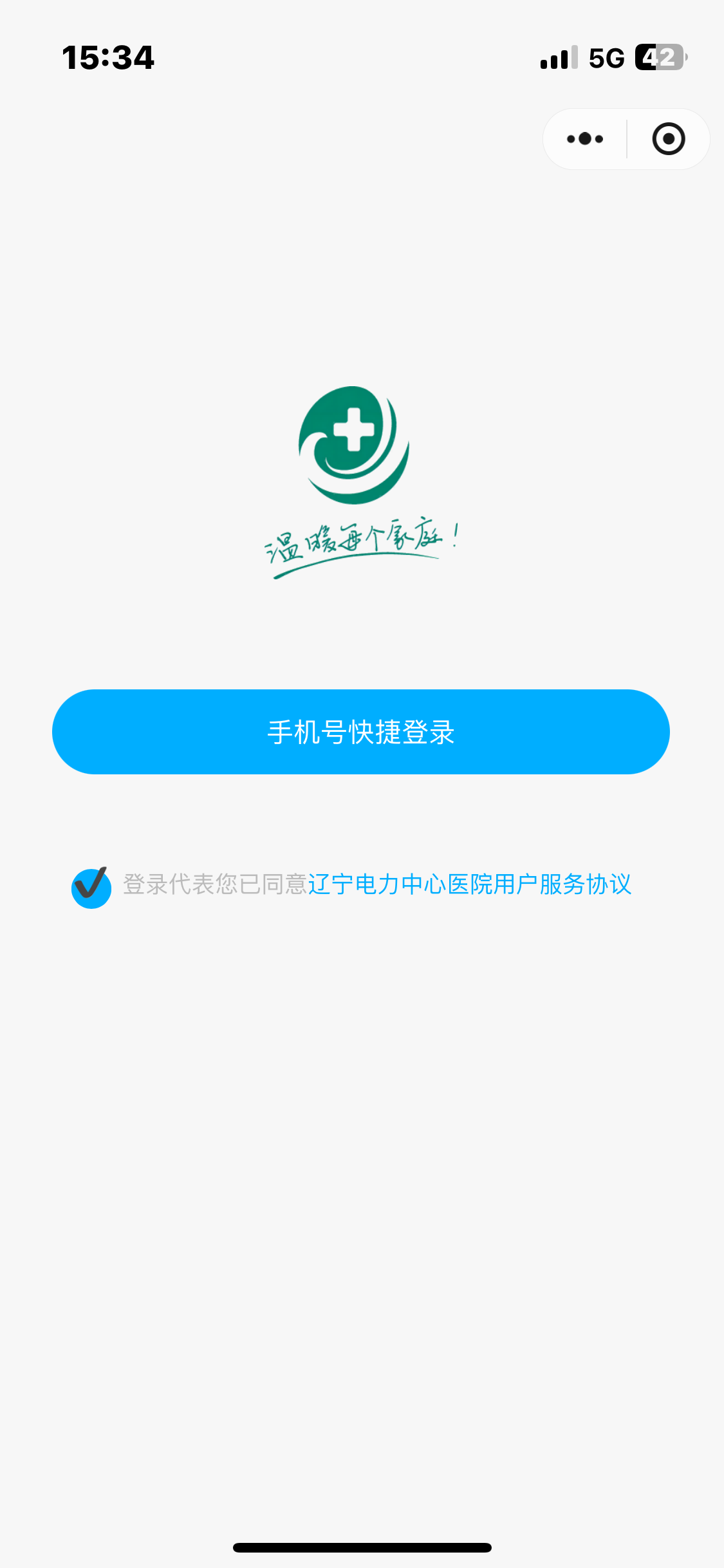Image resolution: width=724 pixels, height=1568 pixels.
Task: Close the mini program via circle icon
Action: pos(669,139)
